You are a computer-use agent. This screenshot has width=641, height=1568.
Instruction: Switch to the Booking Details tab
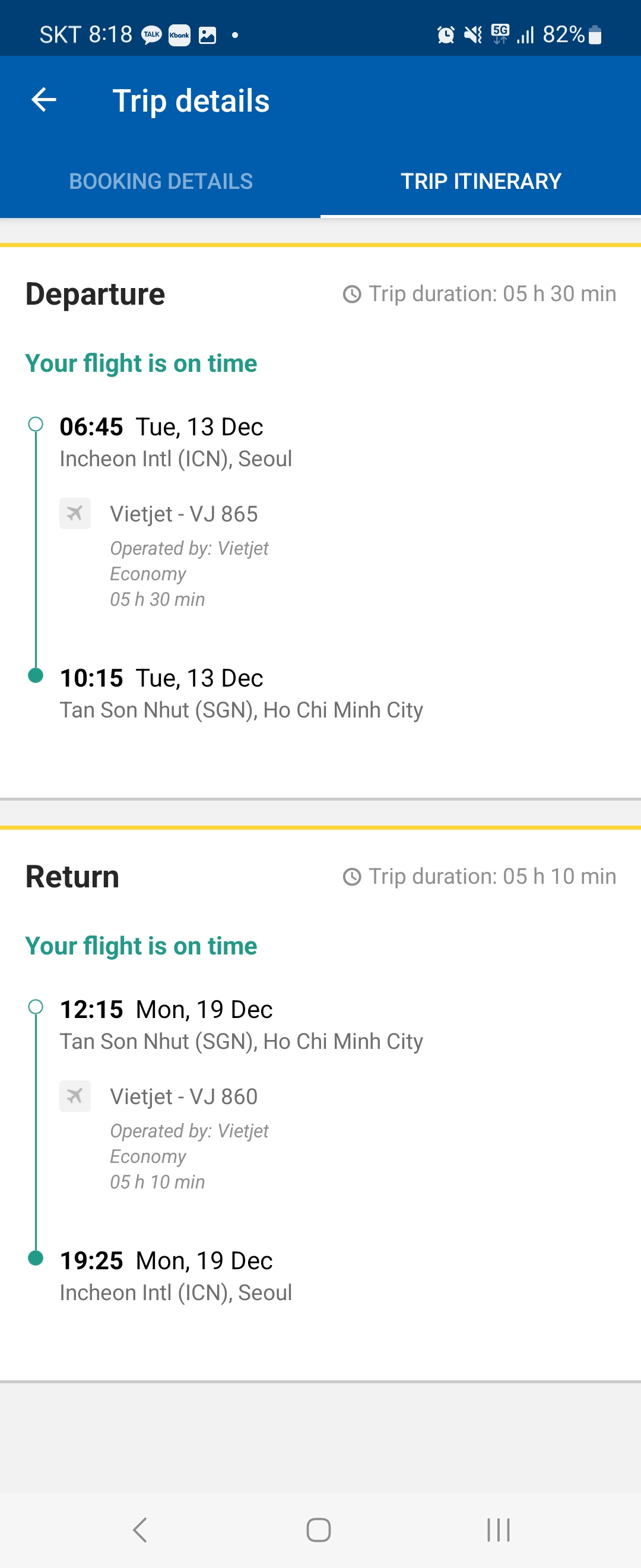click(161, 181)
